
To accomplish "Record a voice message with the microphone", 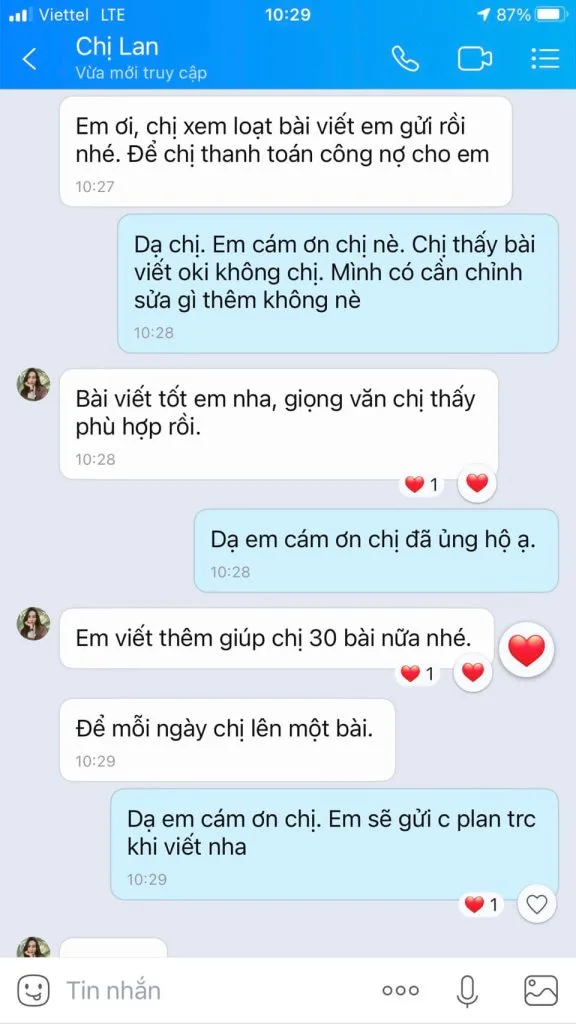I will [x=466, y=991].
